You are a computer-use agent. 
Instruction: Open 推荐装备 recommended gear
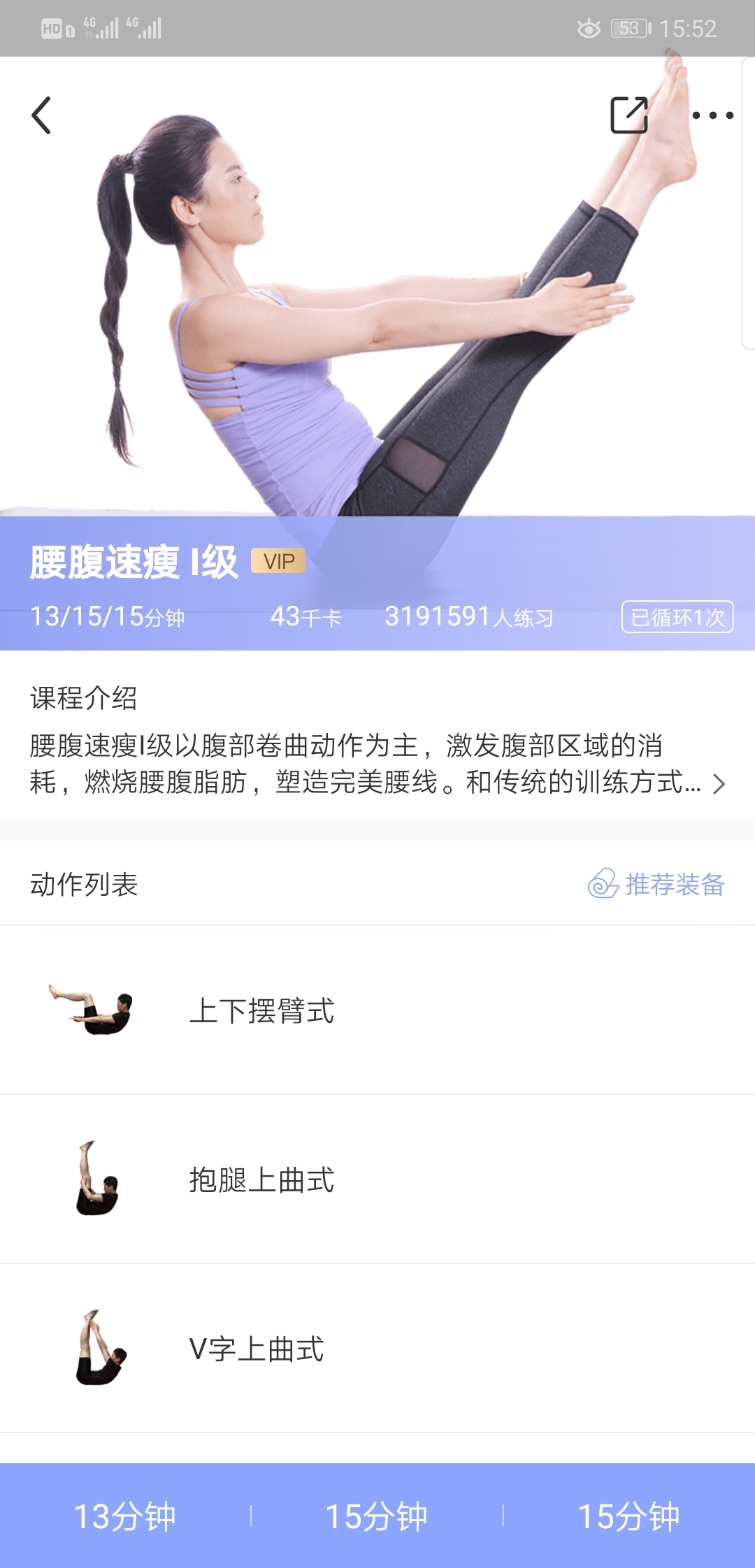pos(656,884)
